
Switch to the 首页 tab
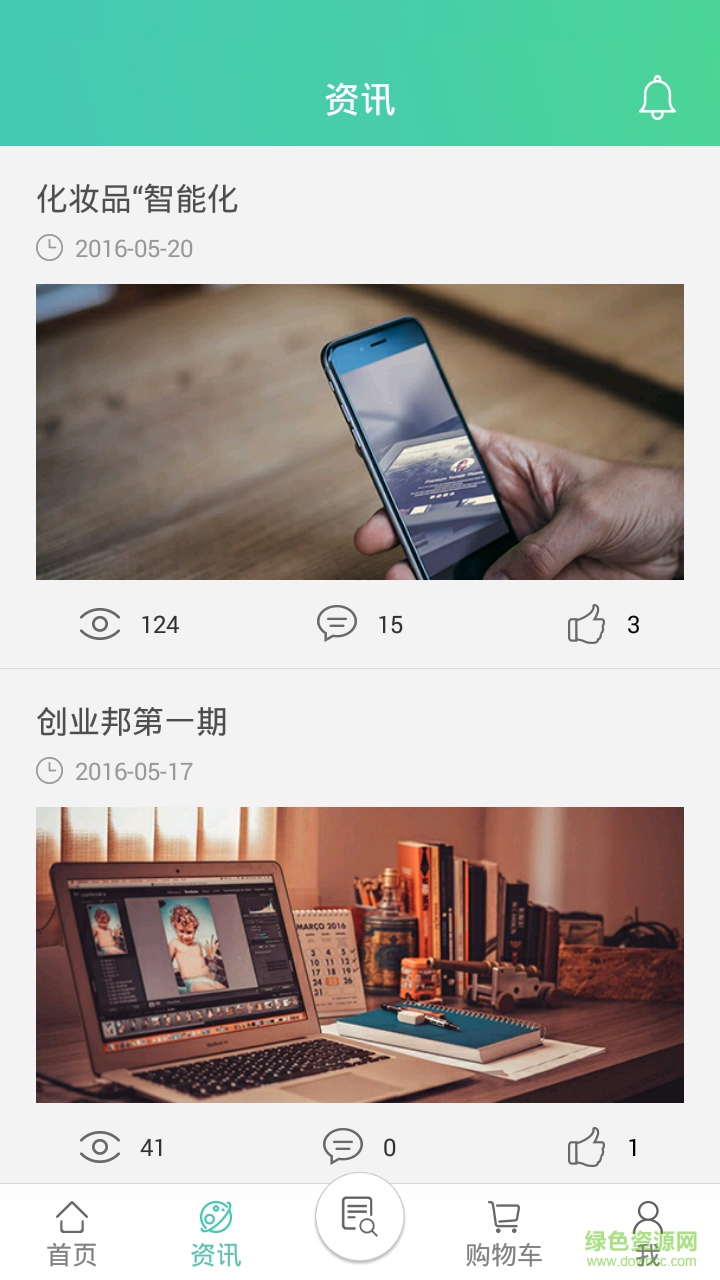click(x=72, y=1233)
